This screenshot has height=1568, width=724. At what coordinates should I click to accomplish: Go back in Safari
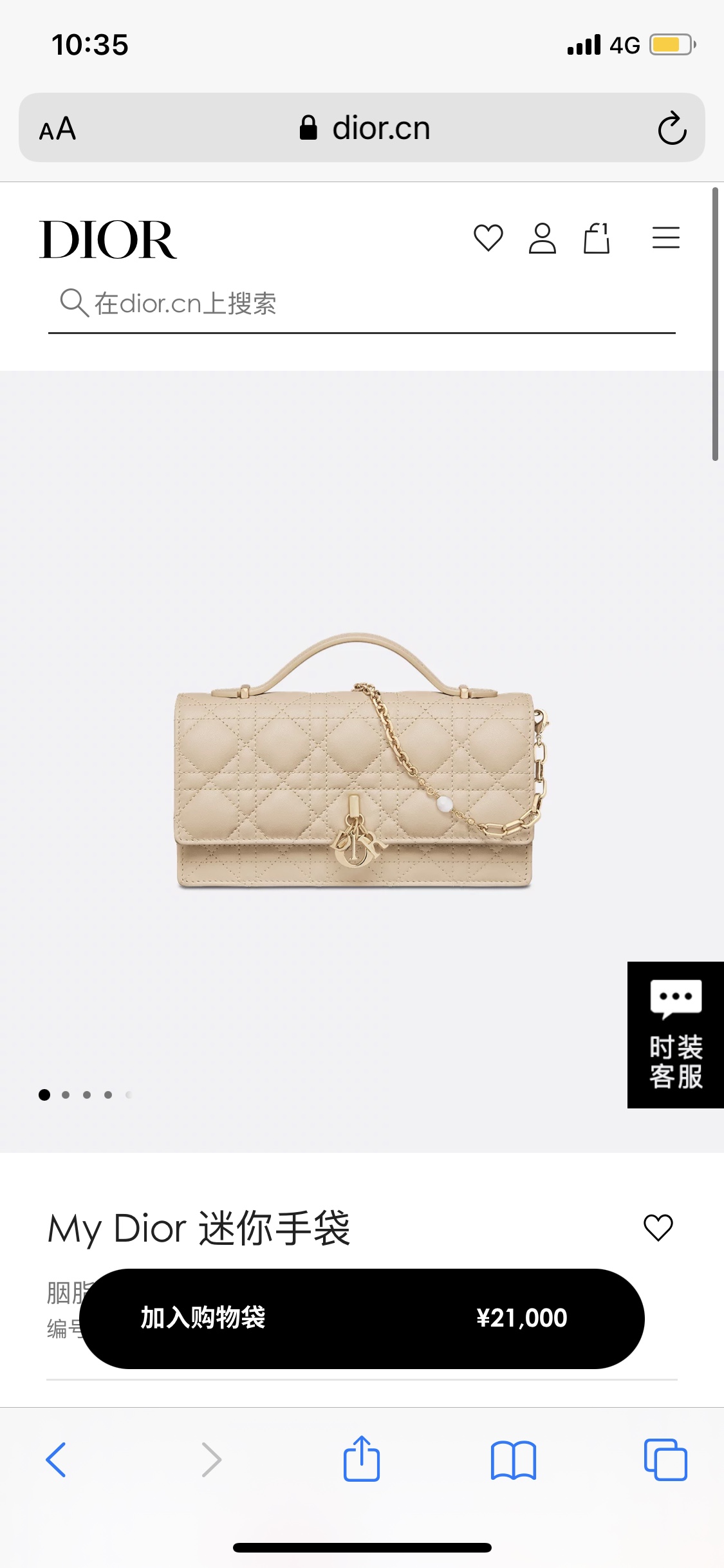click(56, 1459)
